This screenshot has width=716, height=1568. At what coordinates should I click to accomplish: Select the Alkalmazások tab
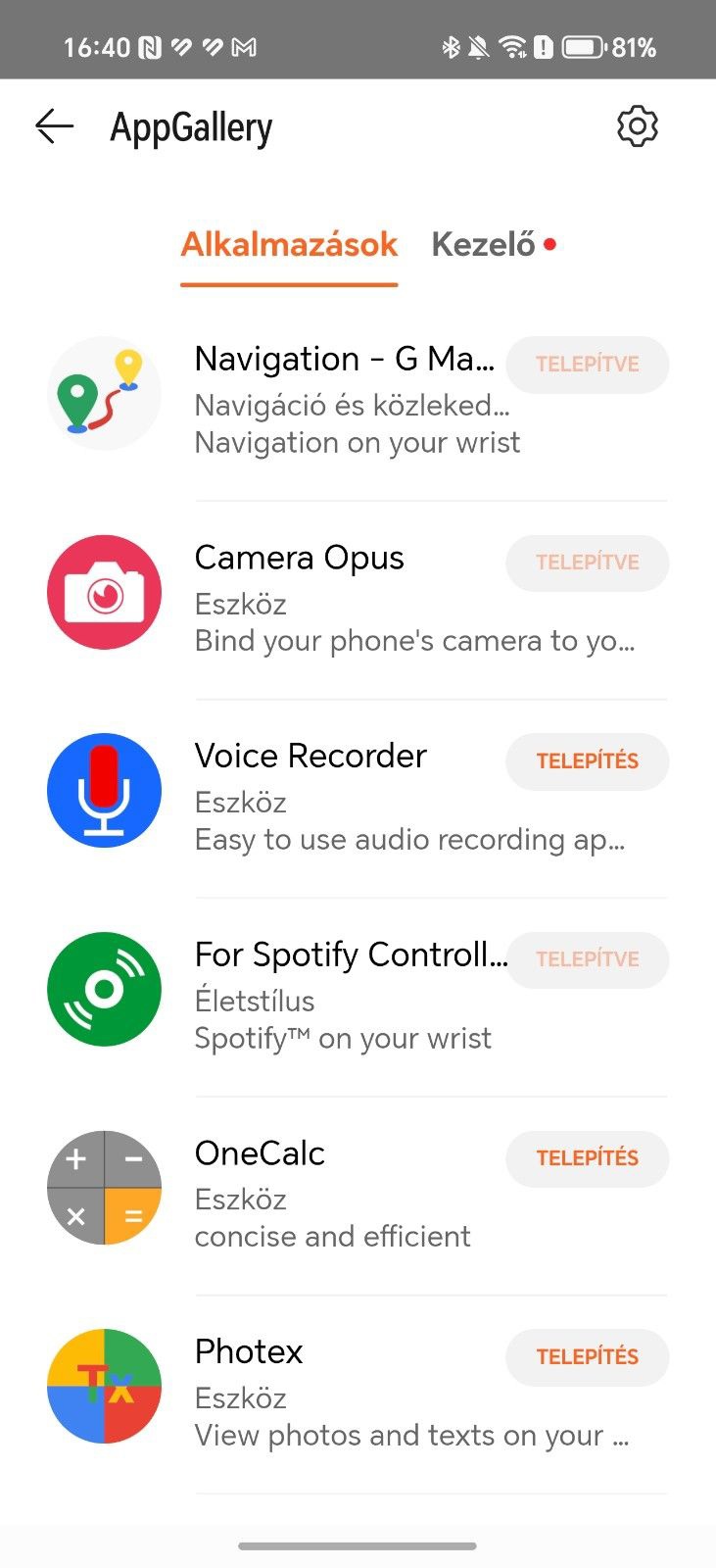289,245
